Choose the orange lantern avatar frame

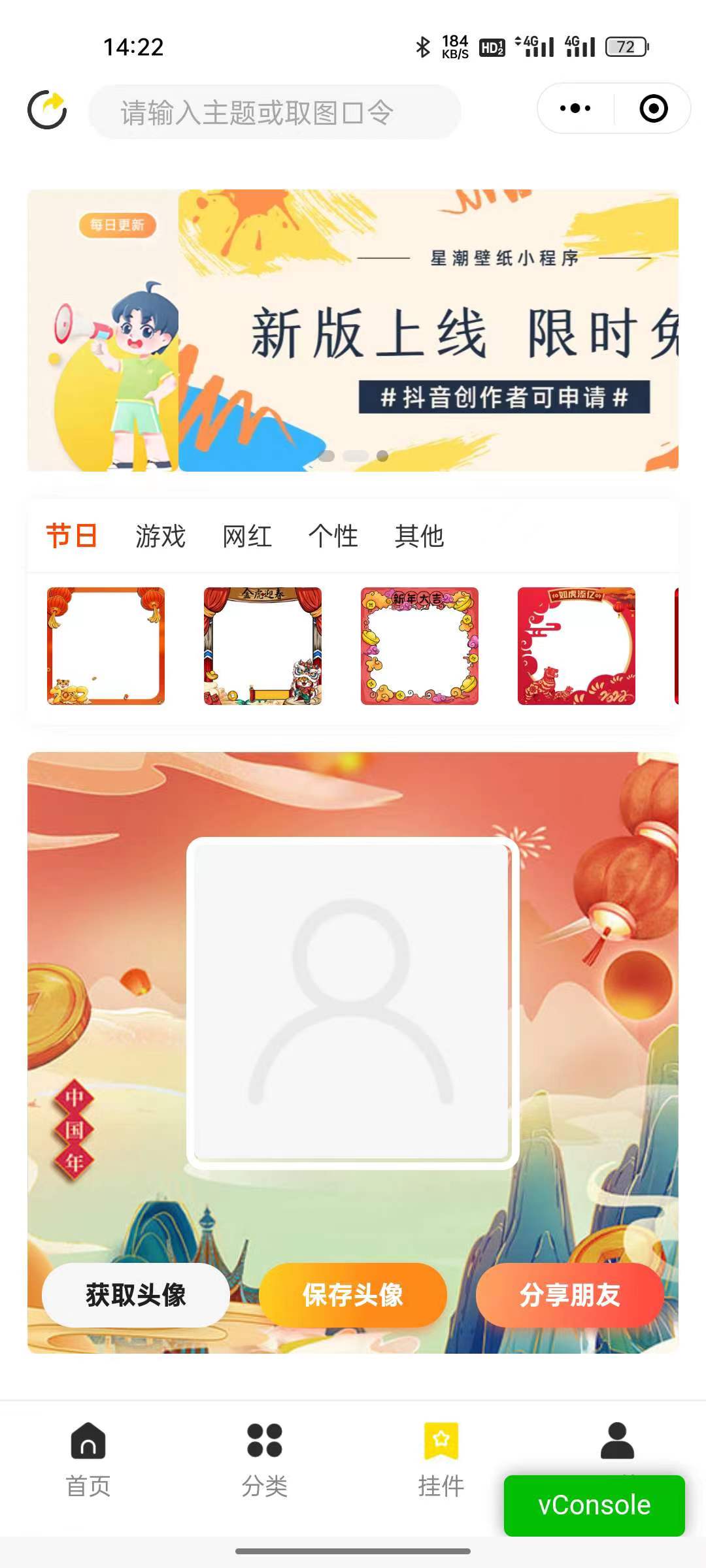(106, 645)
